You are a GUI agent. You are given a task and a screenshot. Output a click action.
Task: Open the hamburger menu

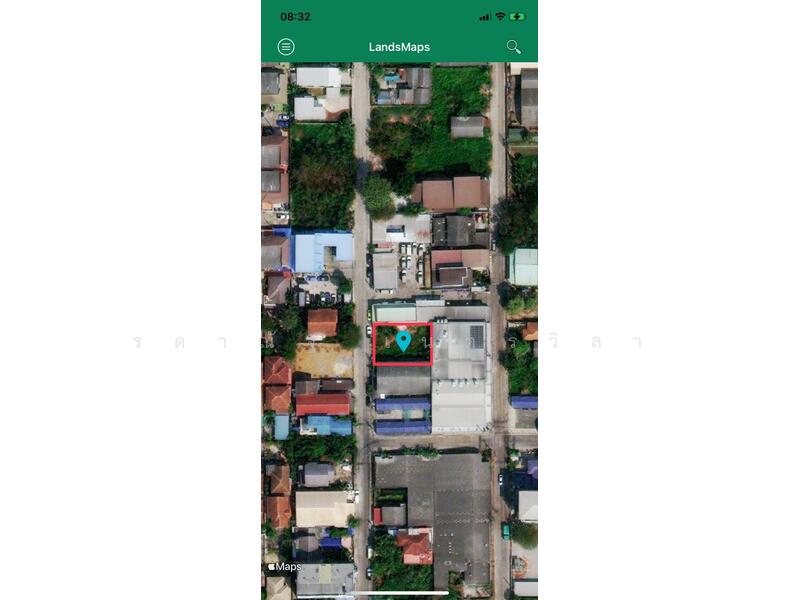[286, 47]
